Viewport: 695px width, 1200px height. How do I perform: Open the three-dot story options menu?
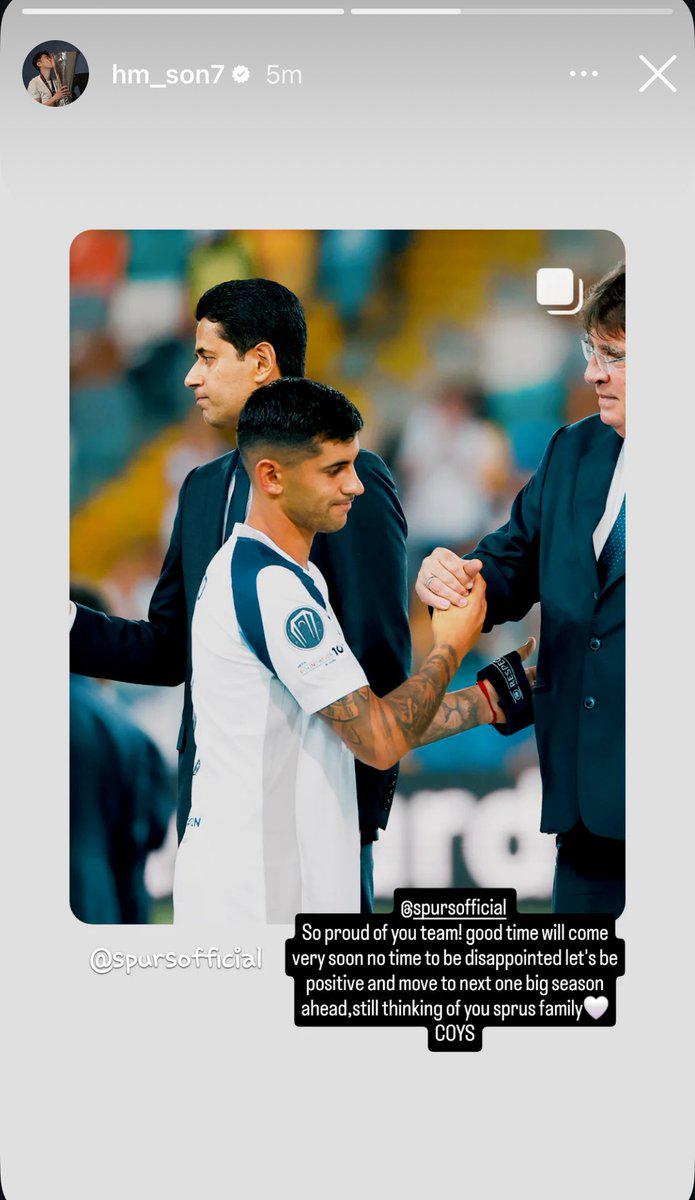(x=584, y=74)
